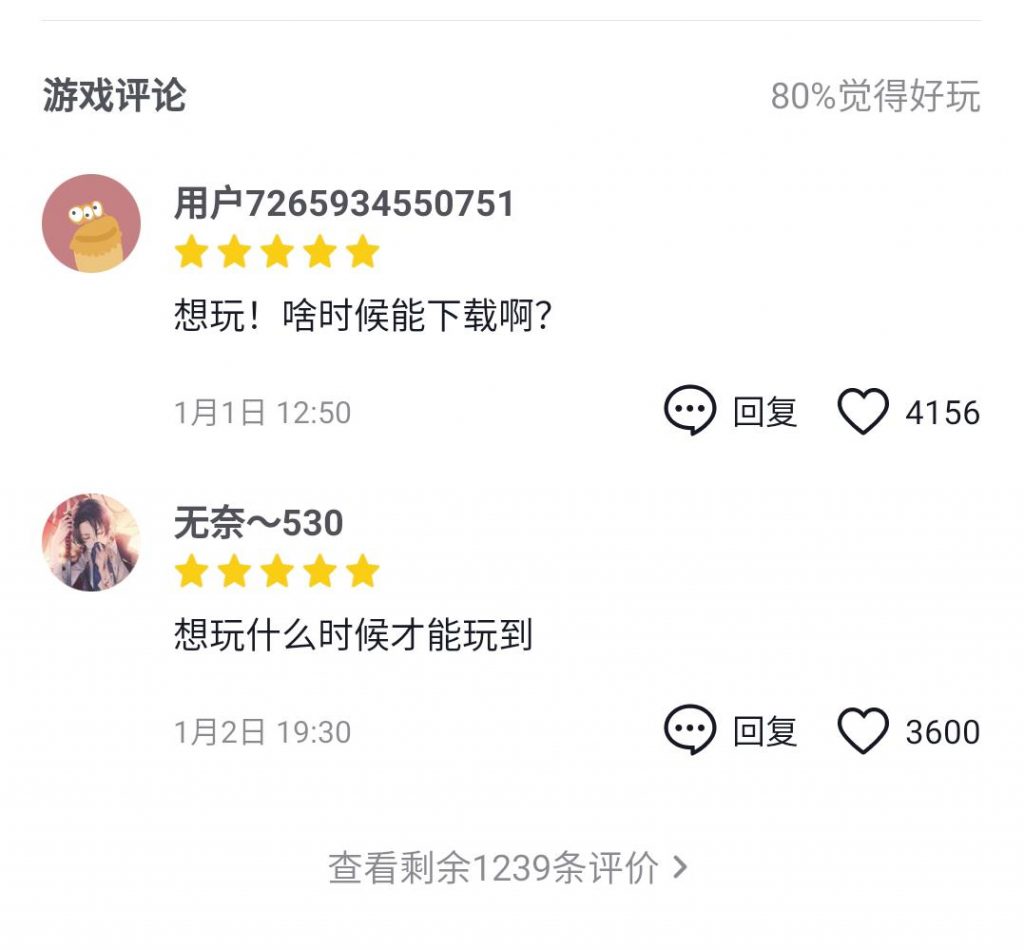Reply to 无奈~530's comment
Screen dimensions: 1024x950
pos(731,731)
